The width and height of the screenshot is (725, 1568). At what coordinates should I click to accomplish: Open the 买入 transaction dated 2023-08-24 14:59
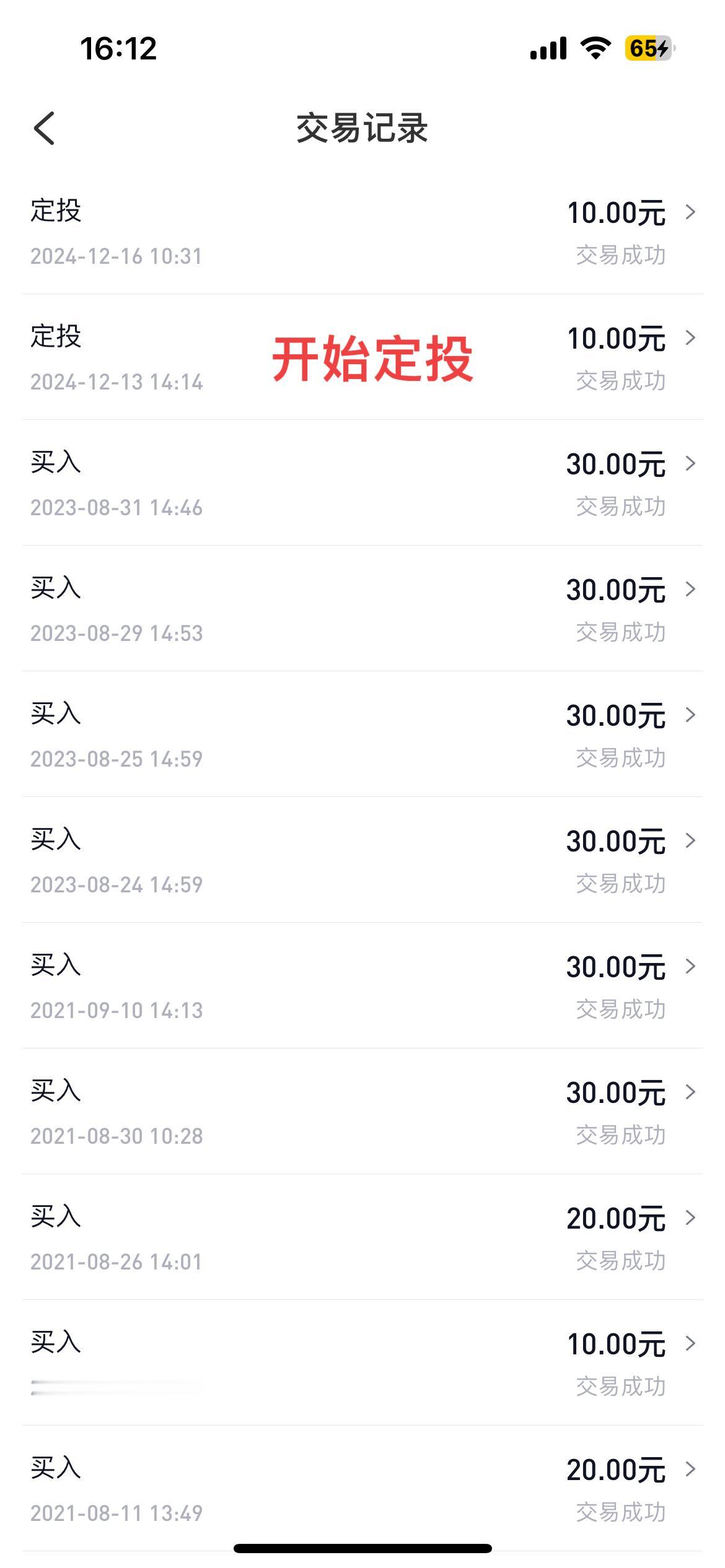pyautogui.click(x=362, y=860)
